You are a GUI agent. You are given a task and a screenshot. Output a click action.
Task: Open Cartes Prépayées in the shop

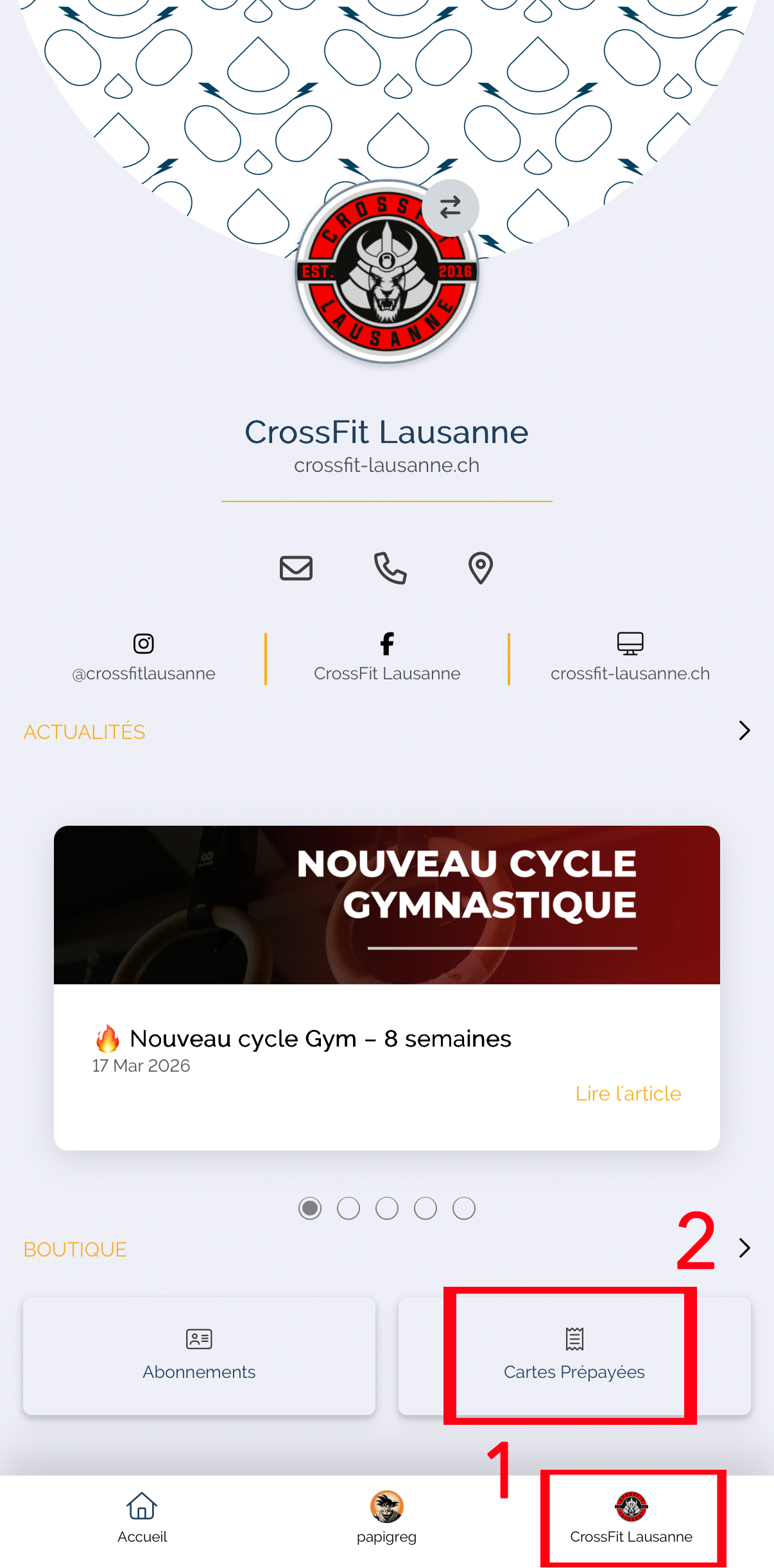574,1356
